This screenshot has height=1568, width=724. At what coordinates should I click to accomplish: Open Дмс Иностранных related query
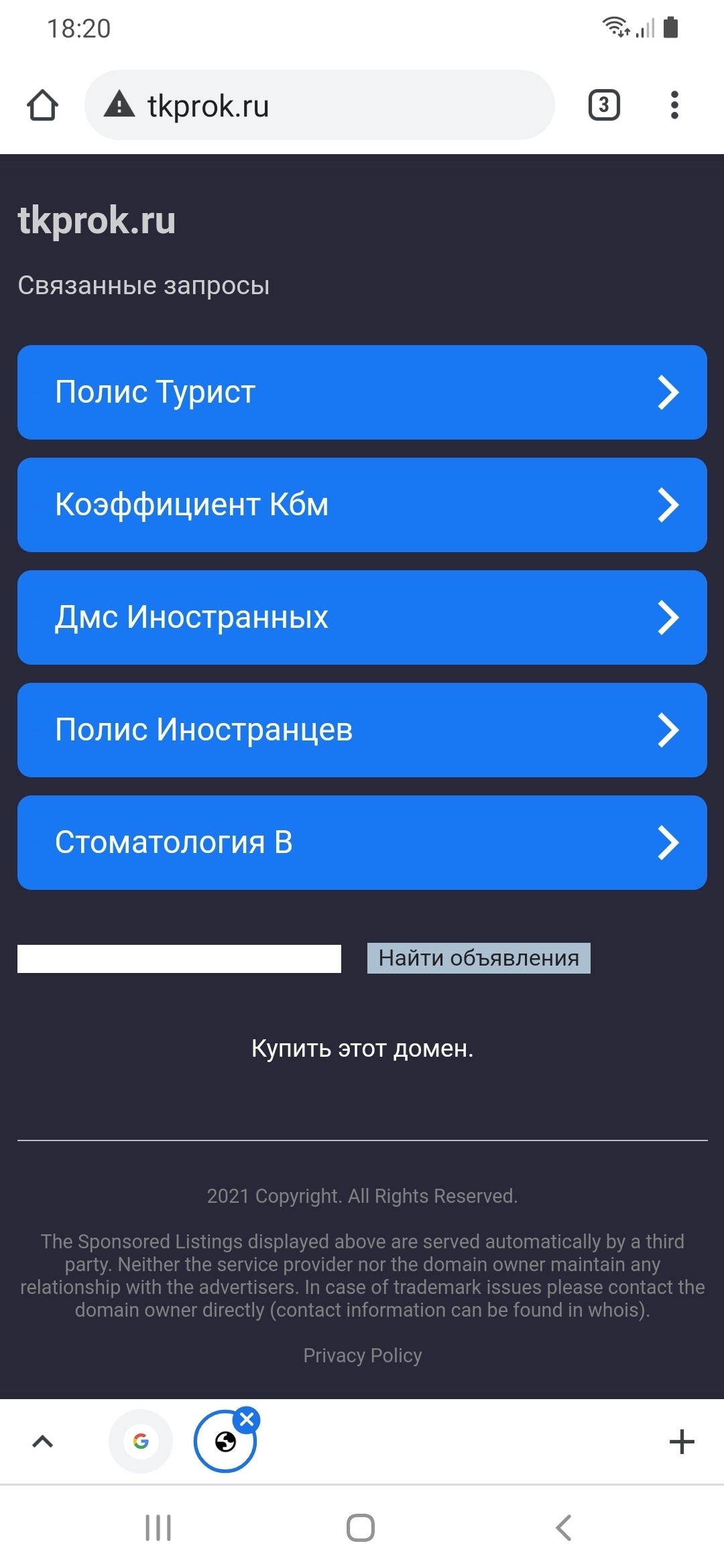(x=362, y=618)
